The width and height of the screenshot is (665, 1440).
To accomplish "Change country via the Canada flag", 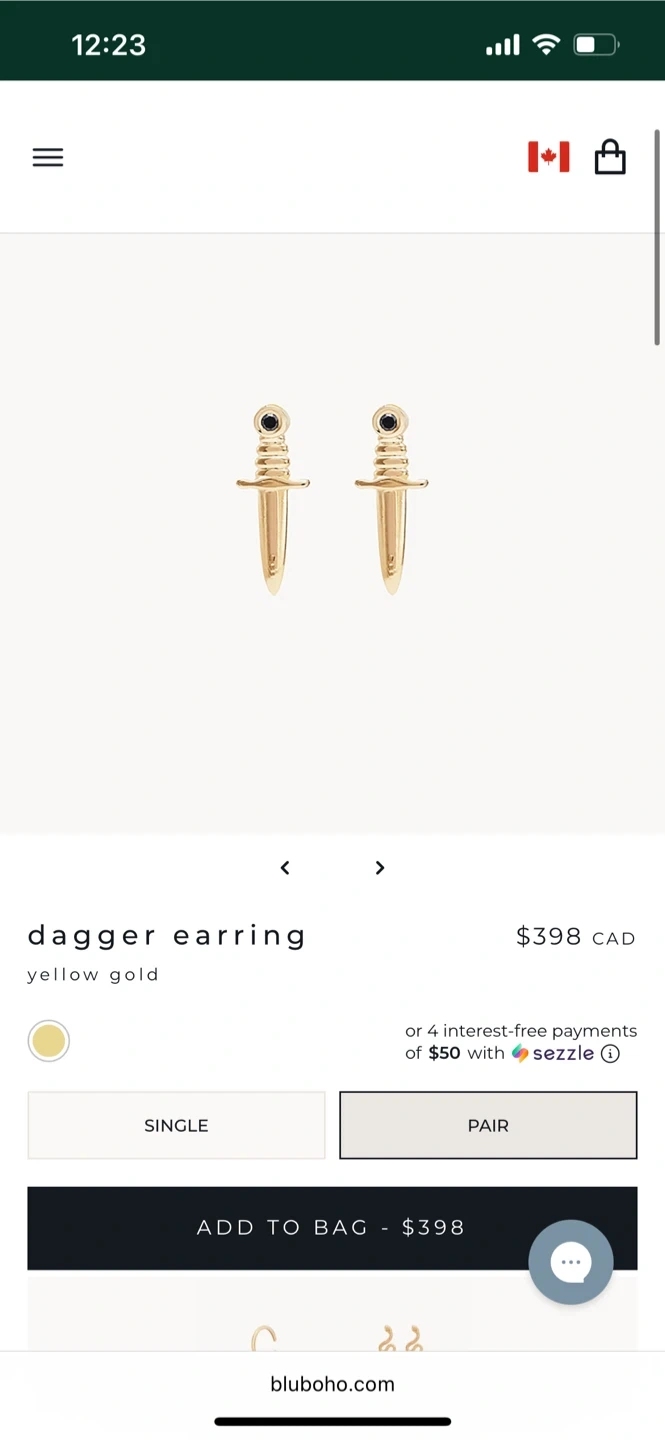I will coord(549,157).
